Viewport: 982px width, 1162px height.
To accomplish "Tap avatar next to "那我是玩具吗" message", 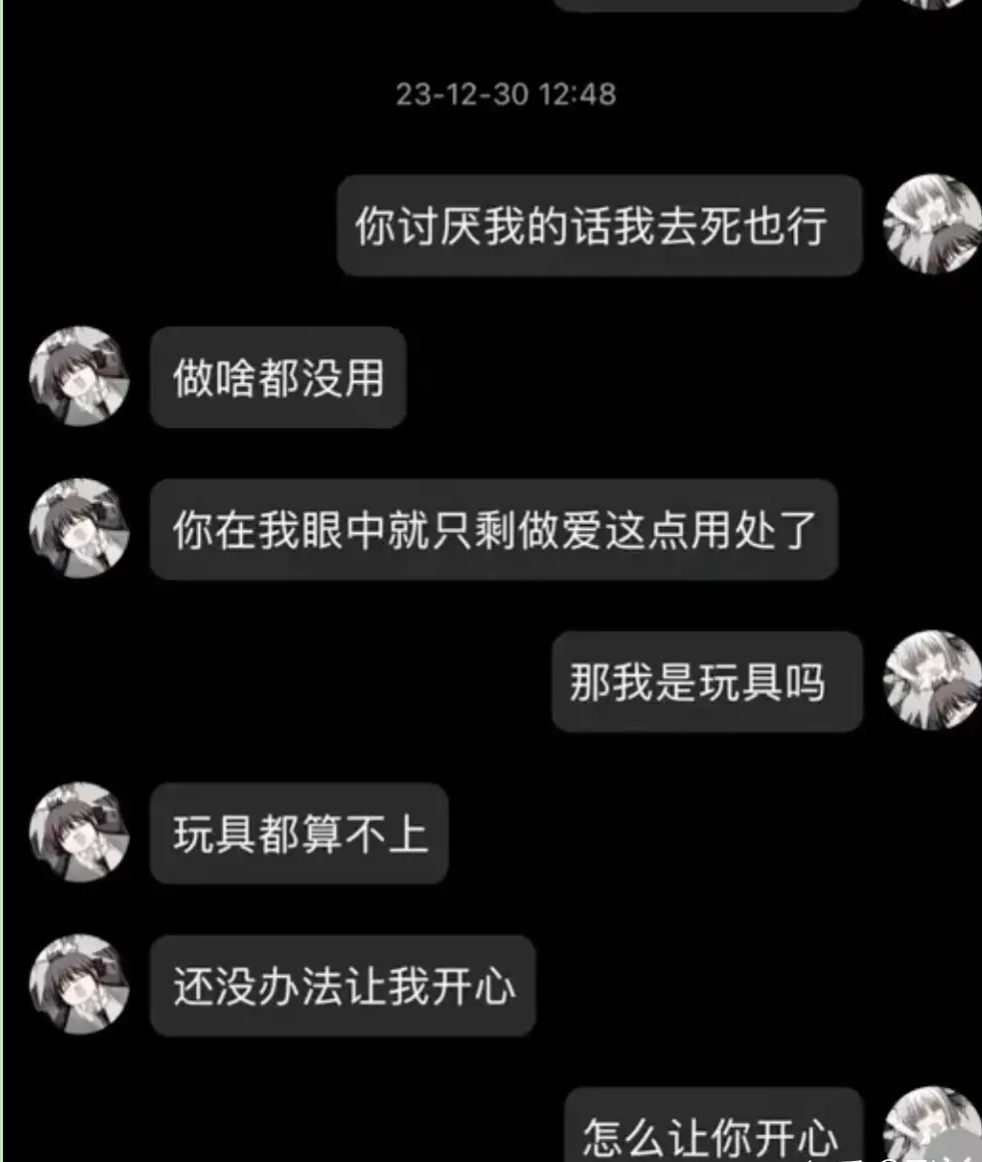I will tap(930, 680).
